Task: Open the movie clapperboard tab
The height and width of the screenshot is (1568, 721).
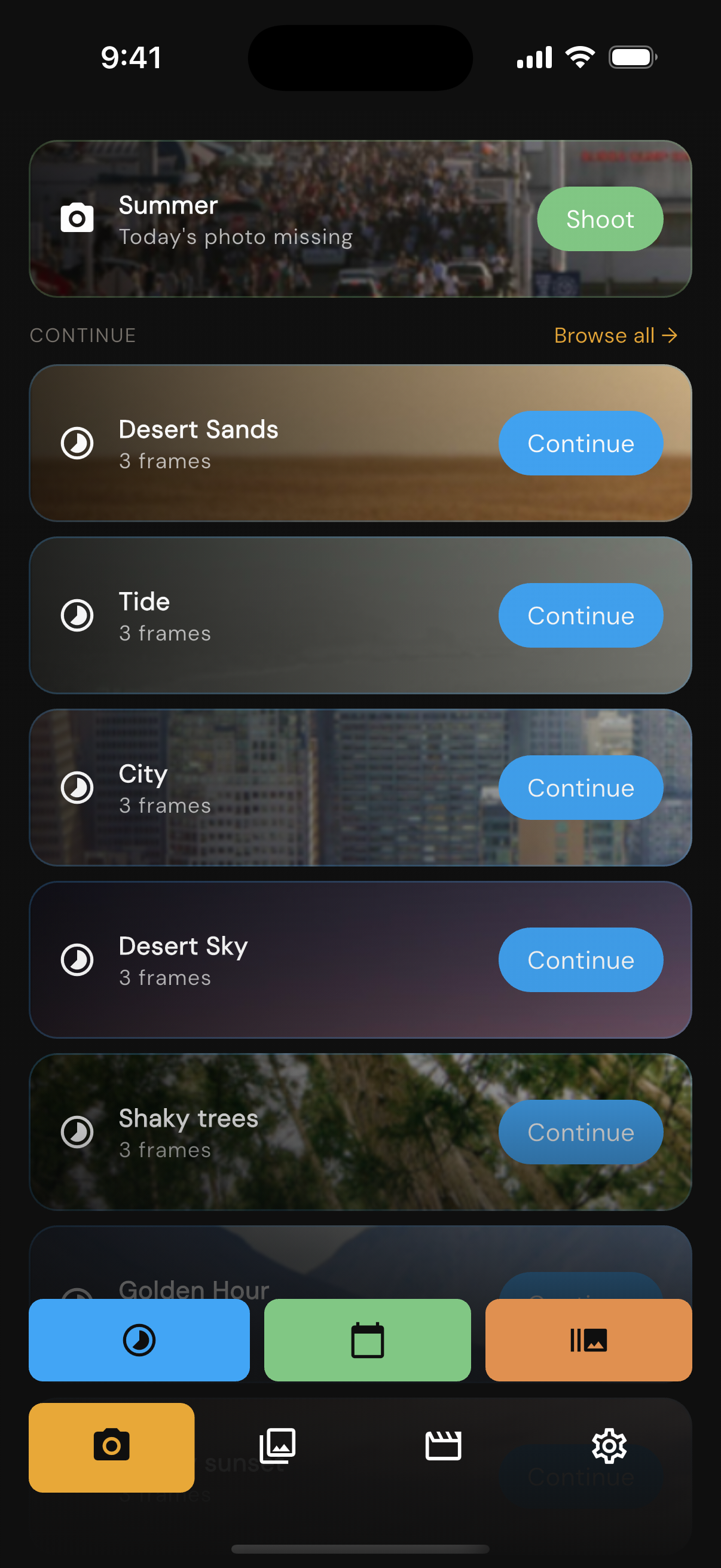Action: [443, 1445]
